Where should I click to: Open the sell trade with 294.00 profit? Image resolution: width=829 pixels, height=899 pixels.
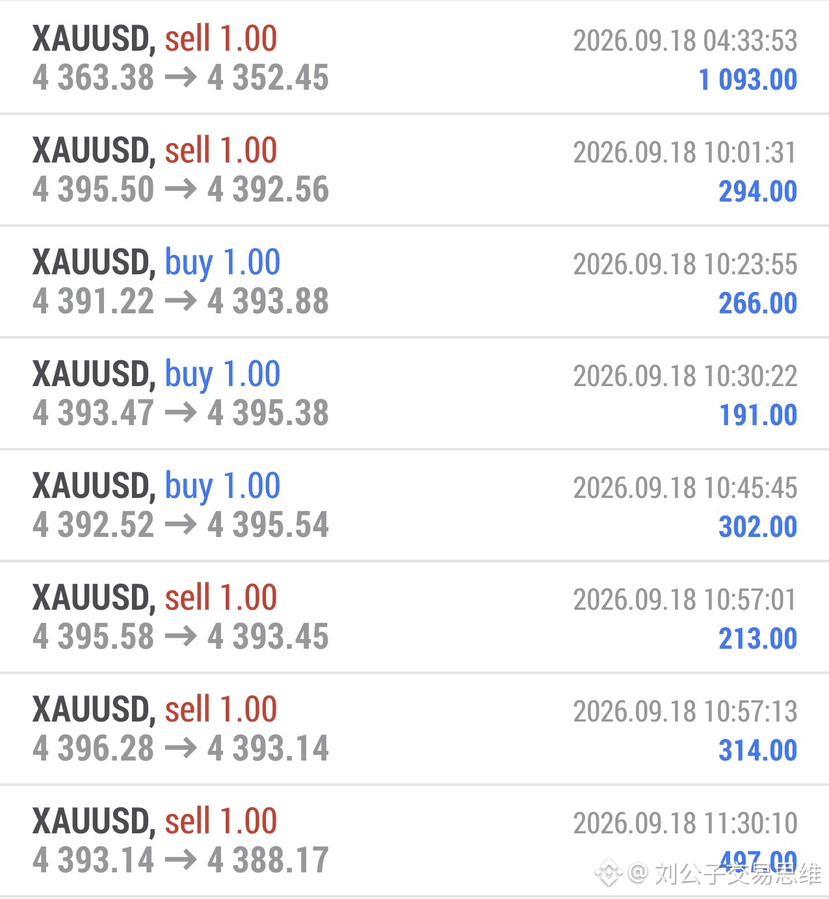(x=414, y=170)
